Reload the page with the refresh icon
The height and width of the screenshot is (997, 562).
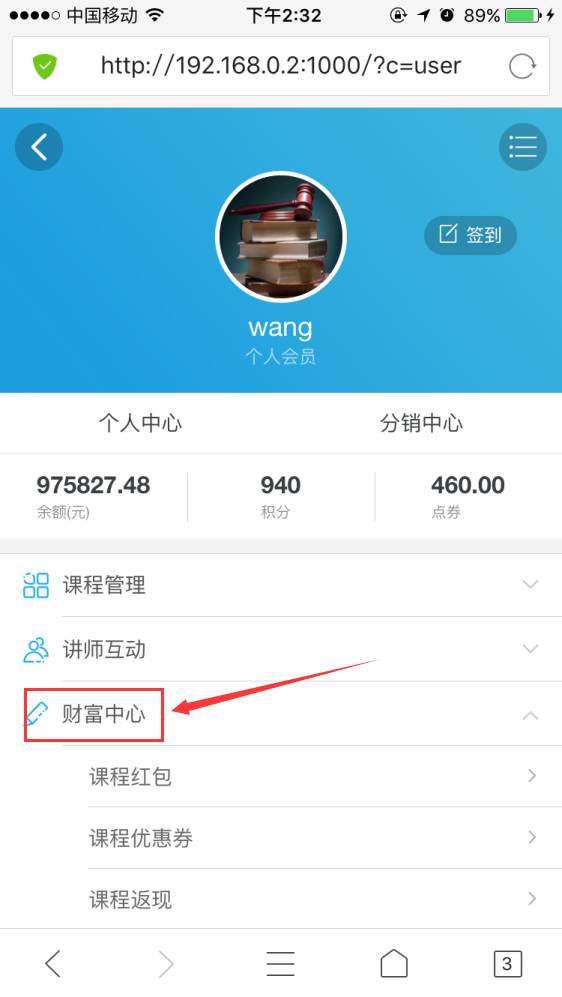pos(522,66)
